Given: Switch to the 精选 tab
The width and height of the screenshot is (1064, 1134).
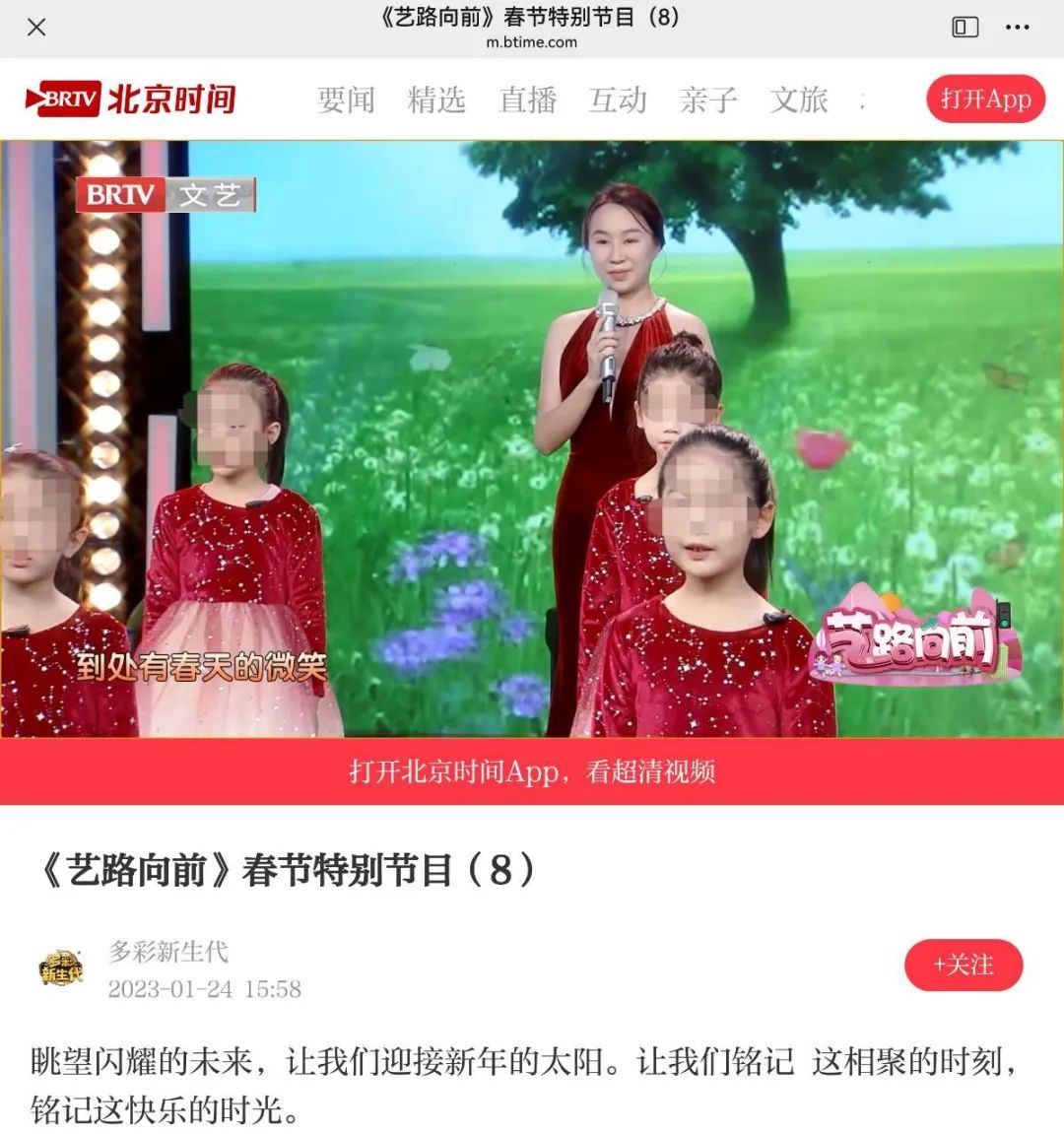Looking at the screenshot, I should (x=436, y=100).
